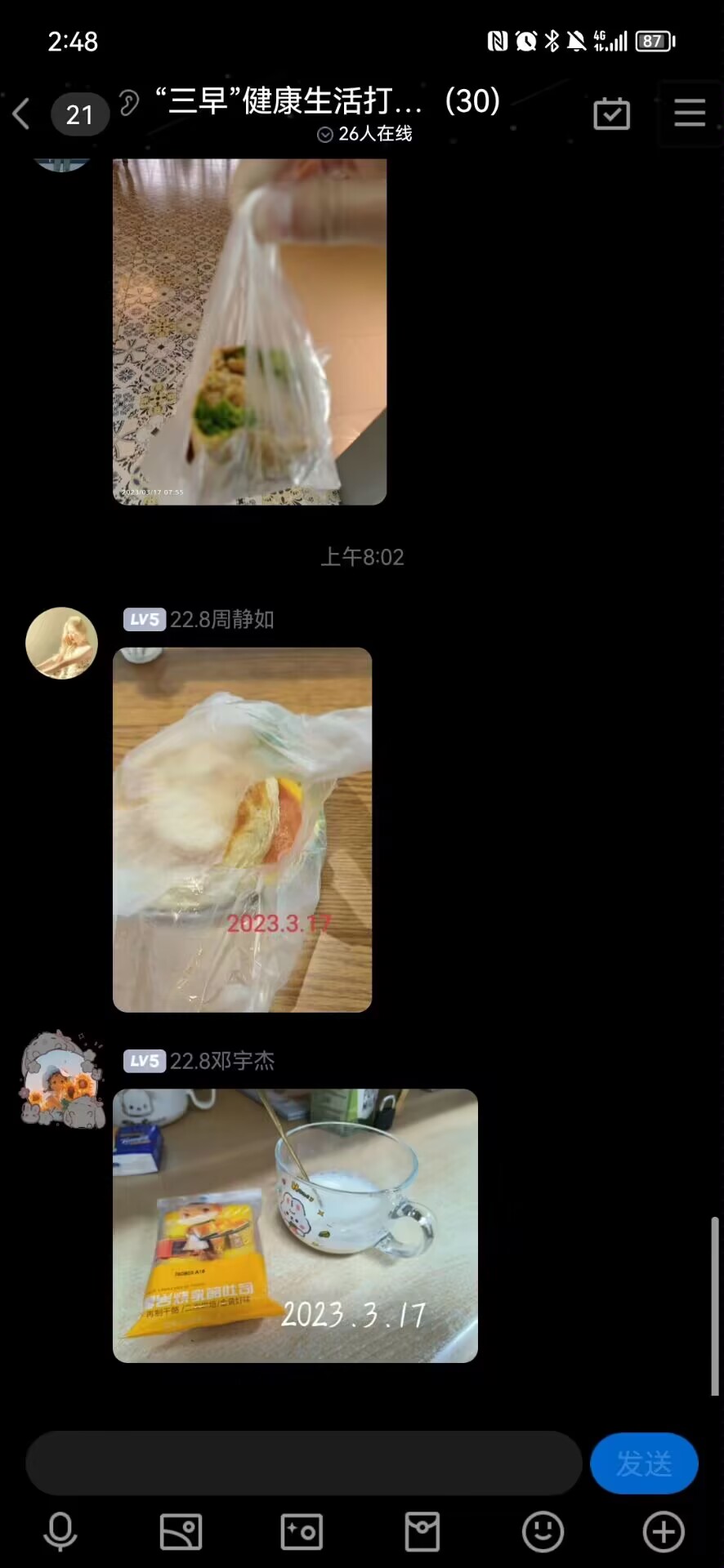
Task: Start a voice message with the microphone
Action: (x=60, y=1531)
